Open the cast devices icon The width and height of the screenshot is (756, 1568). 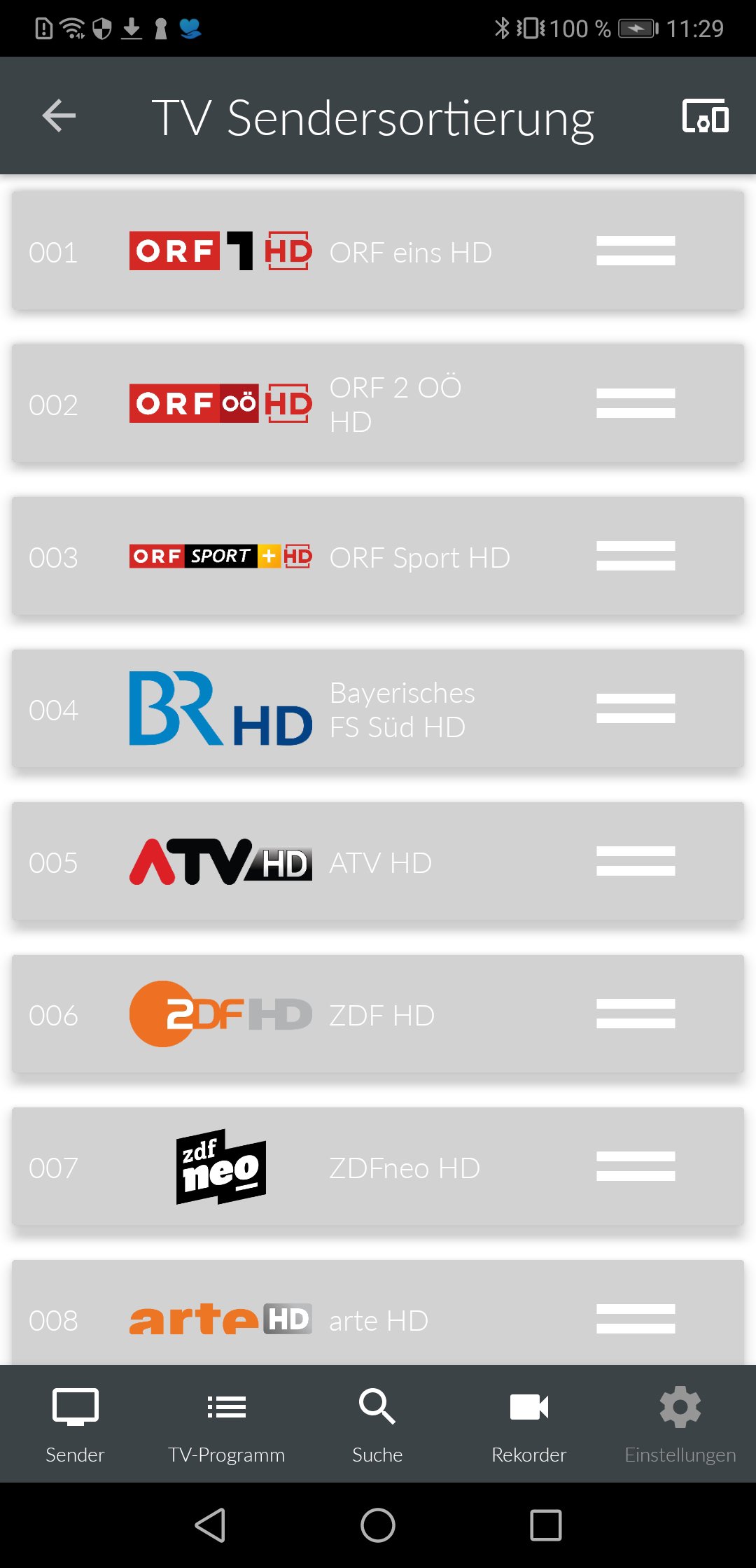pyautogui.click(x=705, y=115)
